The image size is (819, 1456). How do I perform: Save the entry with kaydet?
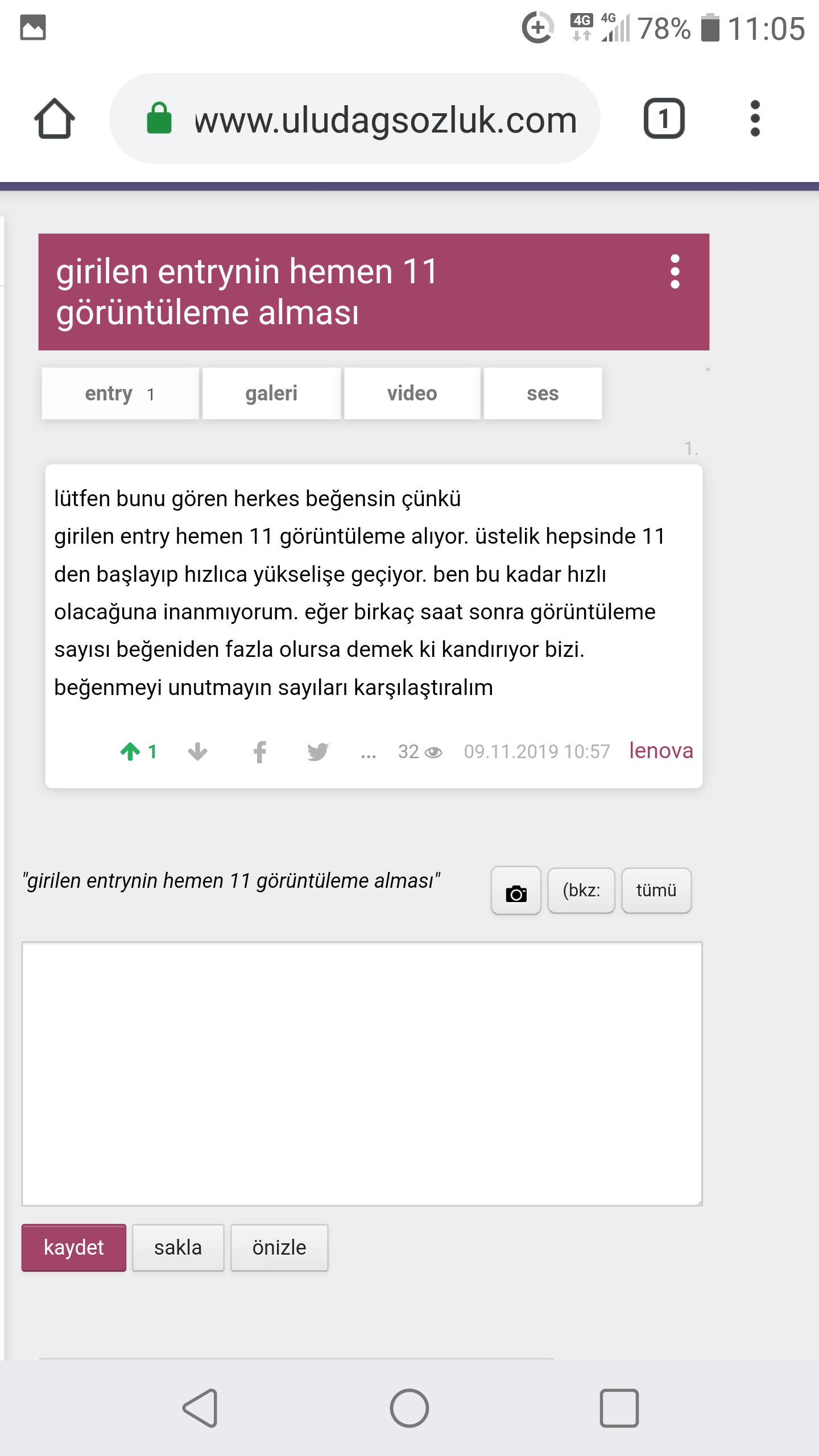click(x=74, y=1248)
